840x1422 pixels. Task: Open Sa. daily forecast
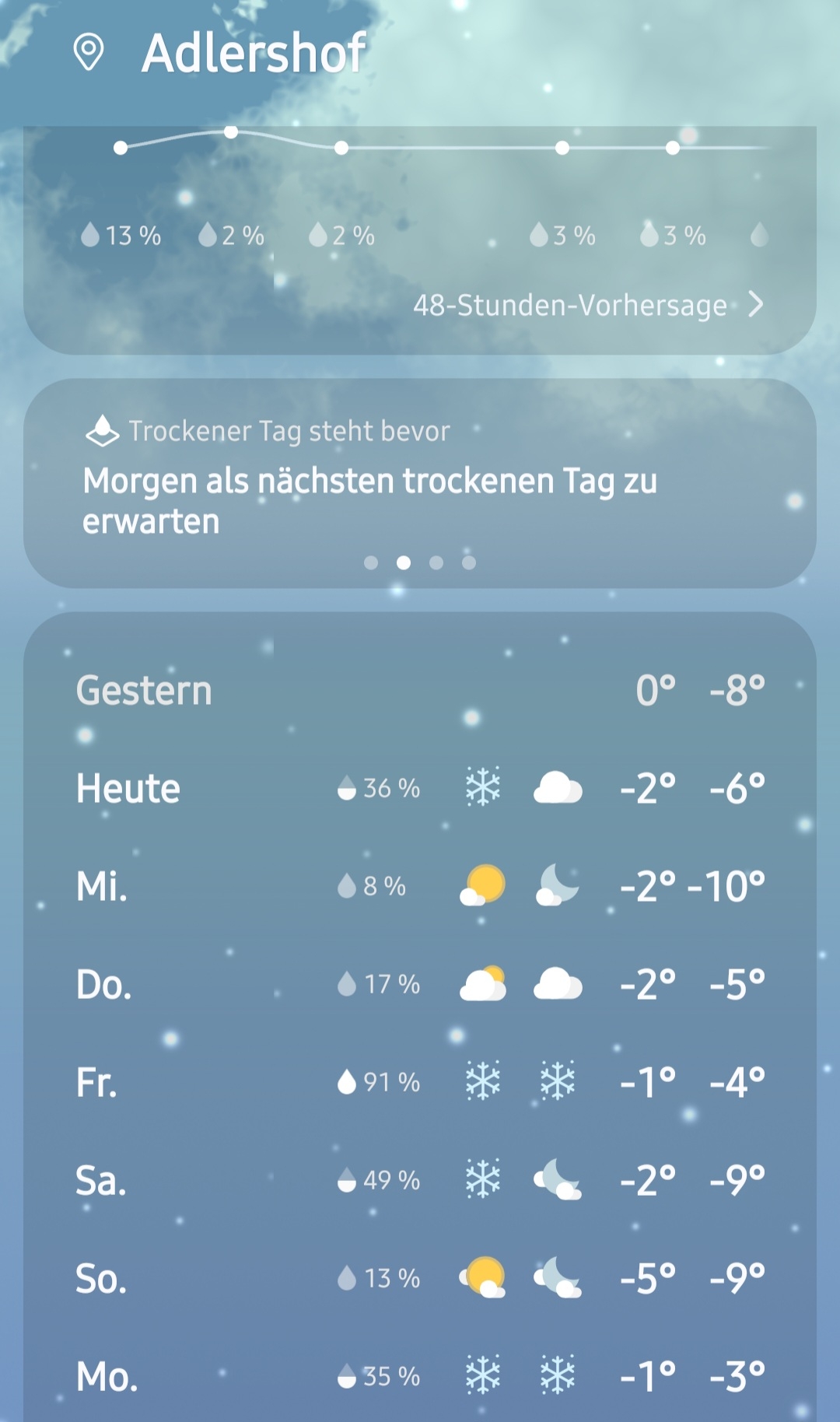click(420, 1180)
